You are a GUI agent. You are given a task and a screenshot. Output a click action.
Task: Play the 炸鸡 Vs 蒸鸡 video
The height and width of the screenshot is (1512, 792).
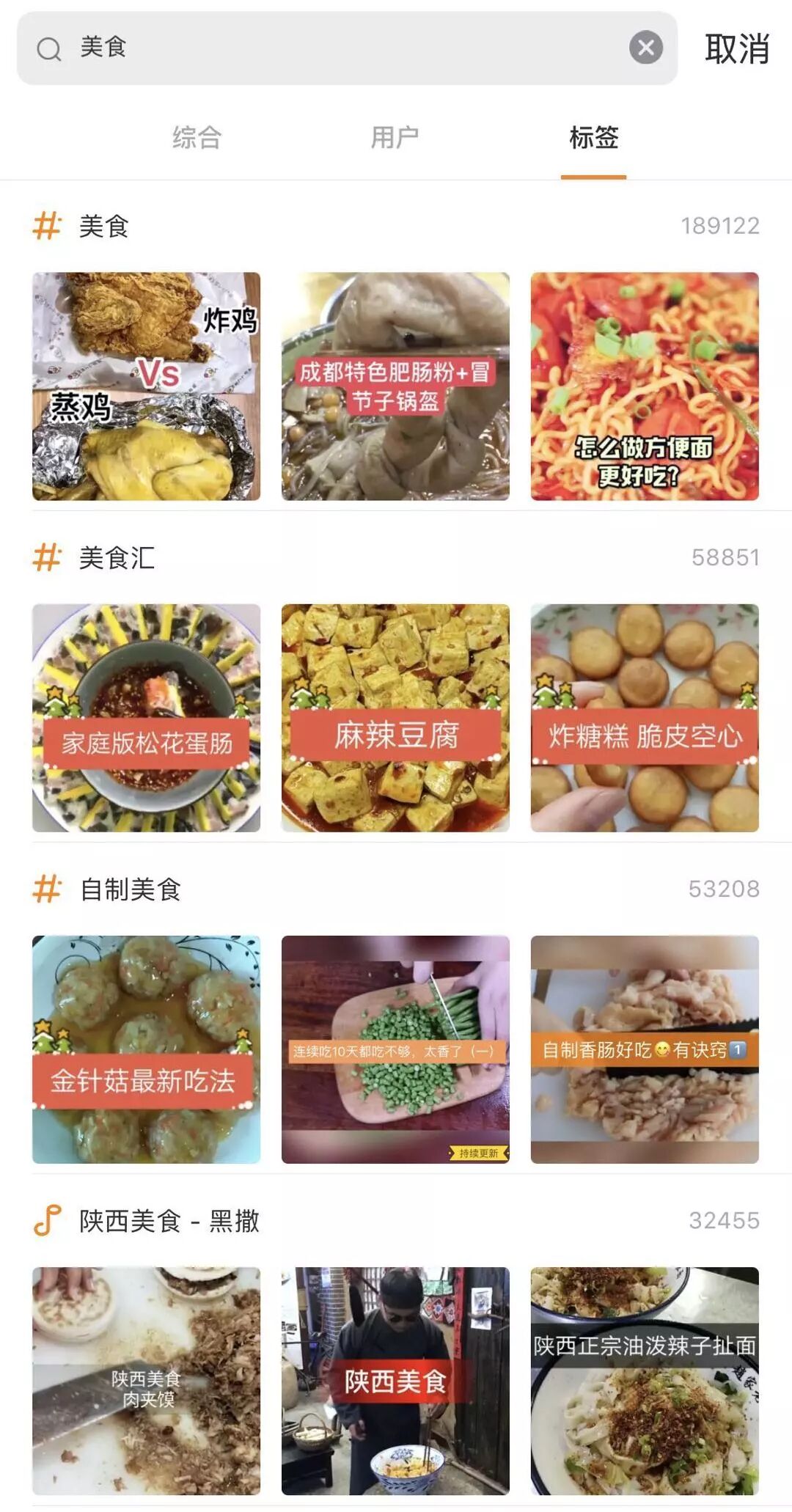tap(146, 386)
